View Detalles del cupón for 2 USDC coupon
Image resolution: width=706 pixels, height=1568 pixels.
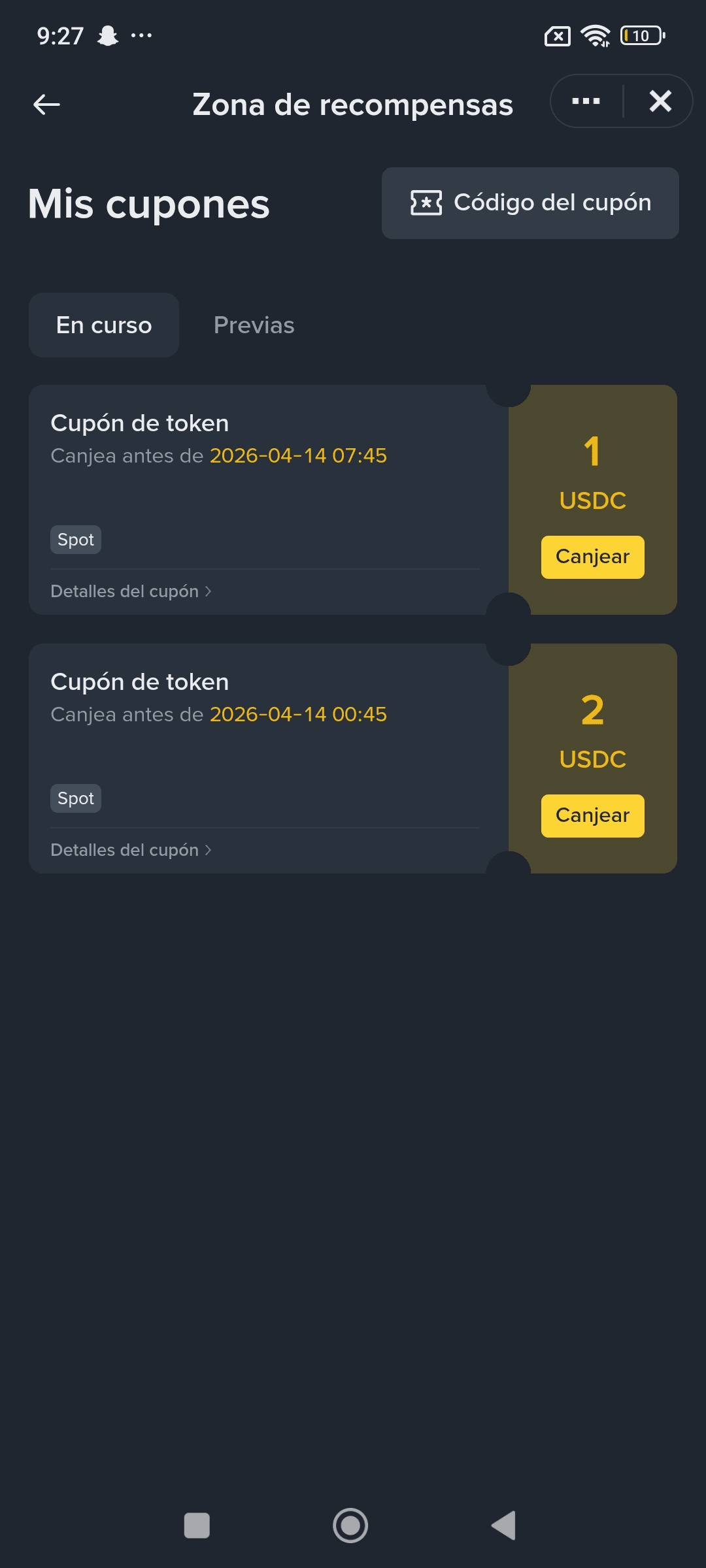coord(131,850)
